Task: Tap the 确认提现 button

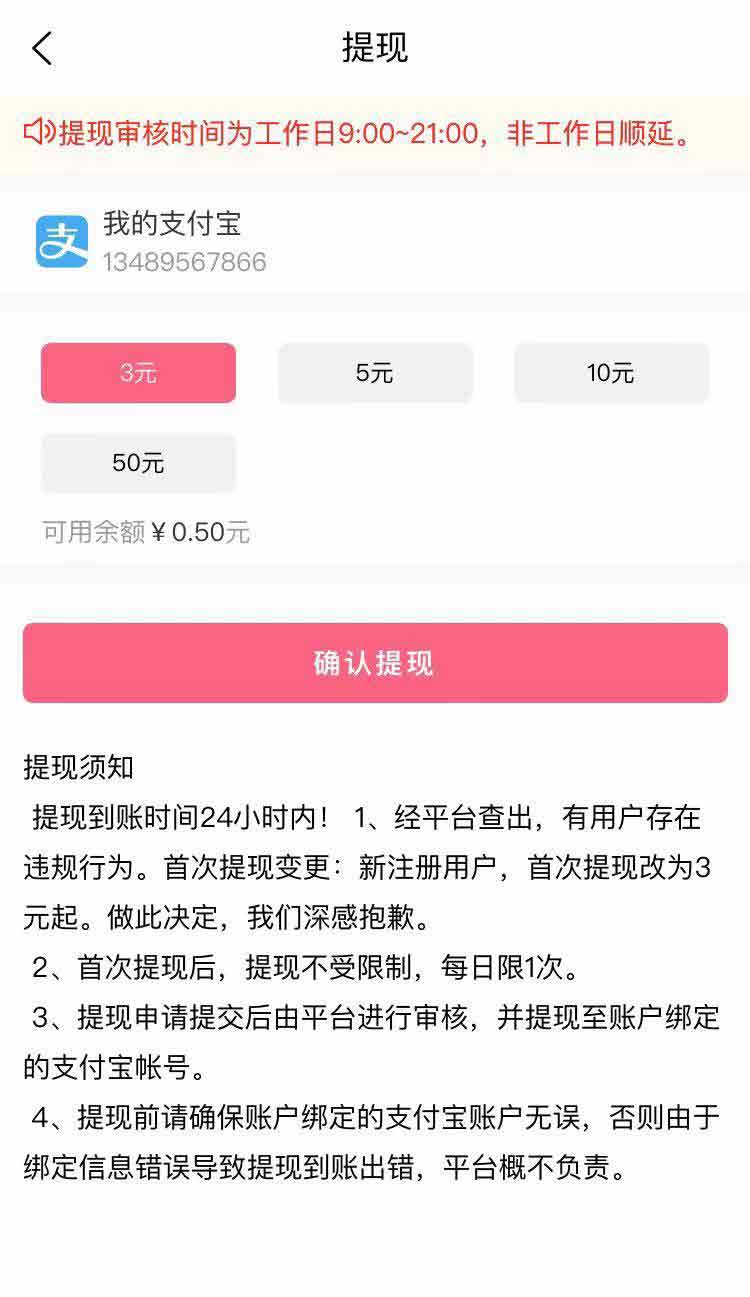Action: (375, 663)
